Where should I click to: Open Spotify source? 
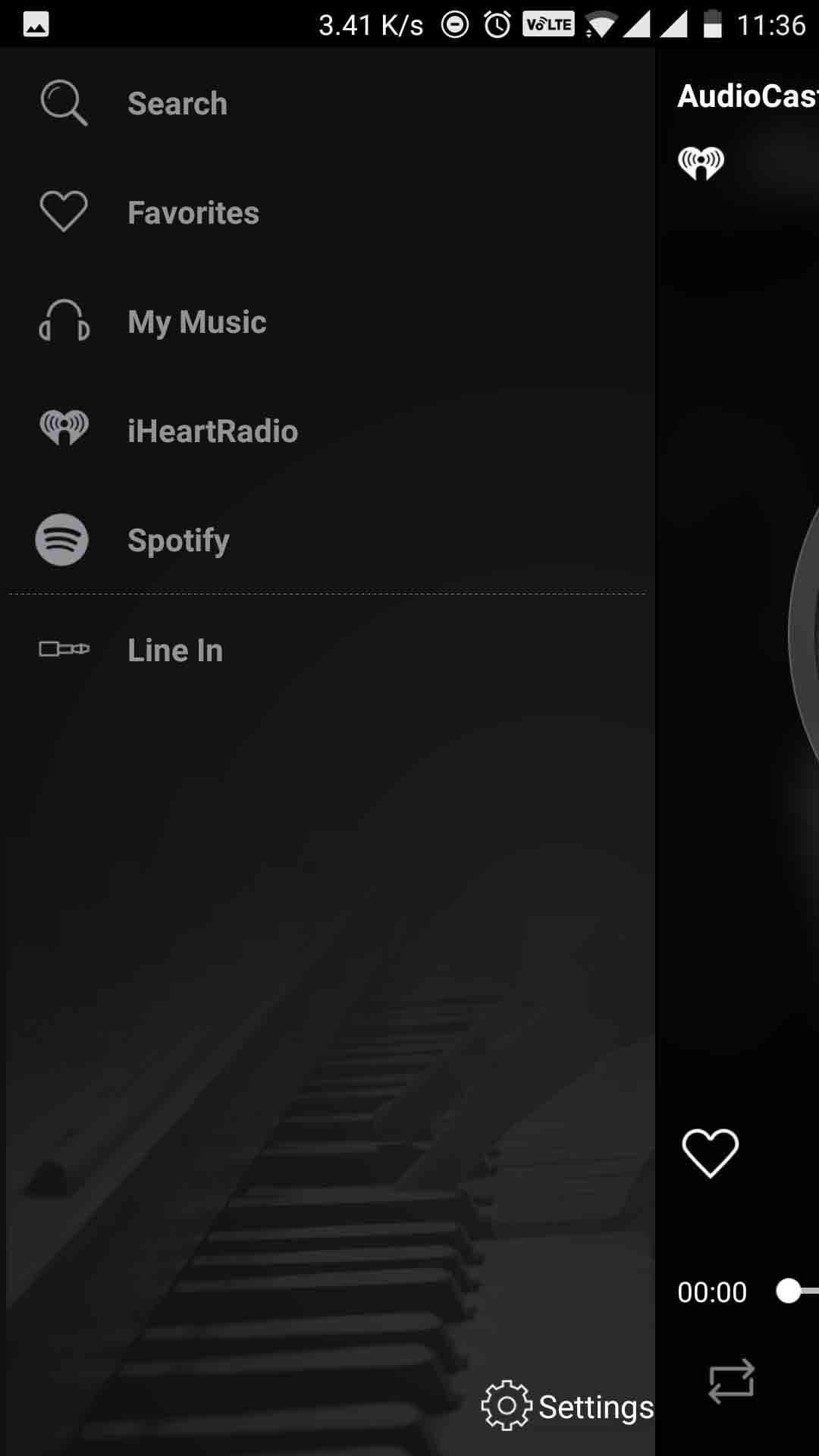[x=177, y=541]
